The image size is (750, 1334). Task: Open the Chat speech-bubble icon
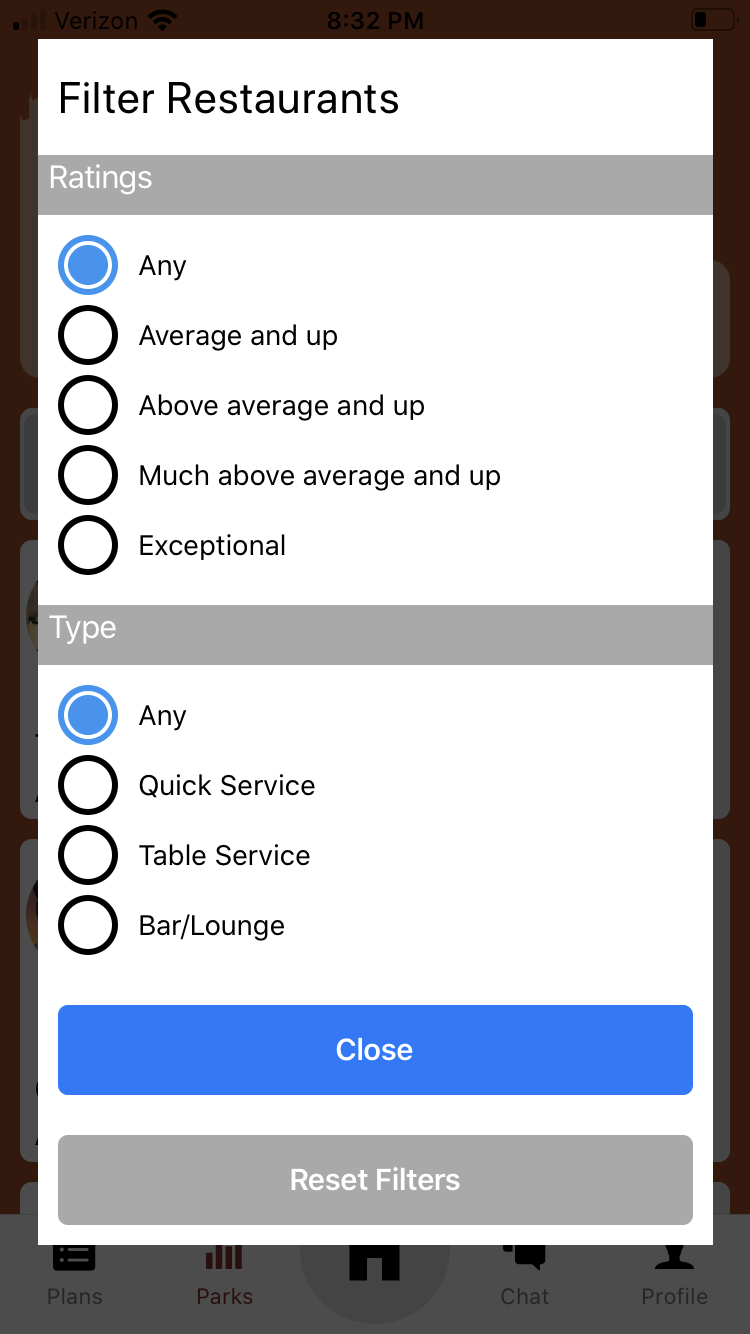click(x=524, y=1260)
